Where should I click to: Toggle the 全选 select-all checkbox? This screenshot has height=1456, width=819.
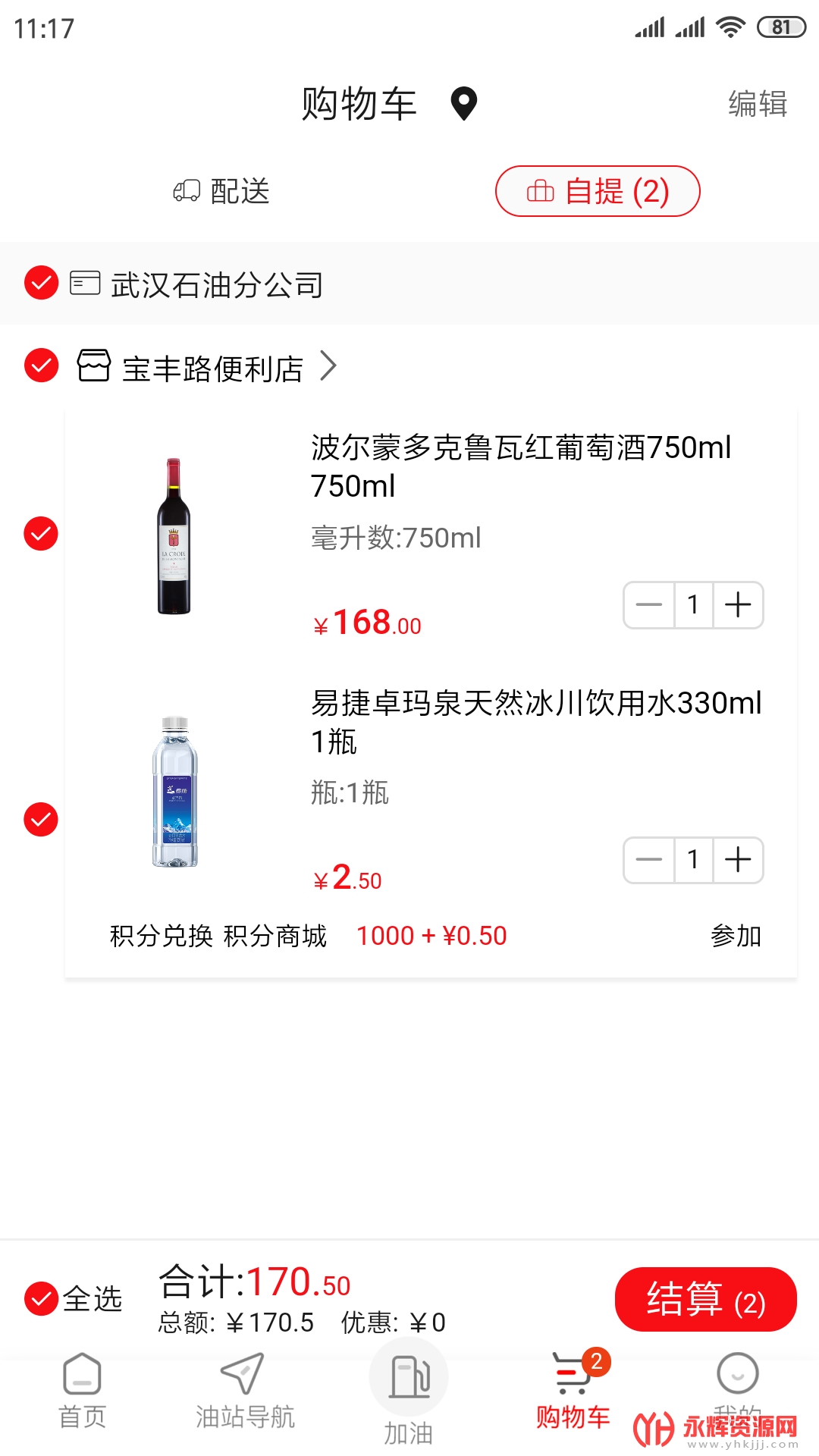41,1298
